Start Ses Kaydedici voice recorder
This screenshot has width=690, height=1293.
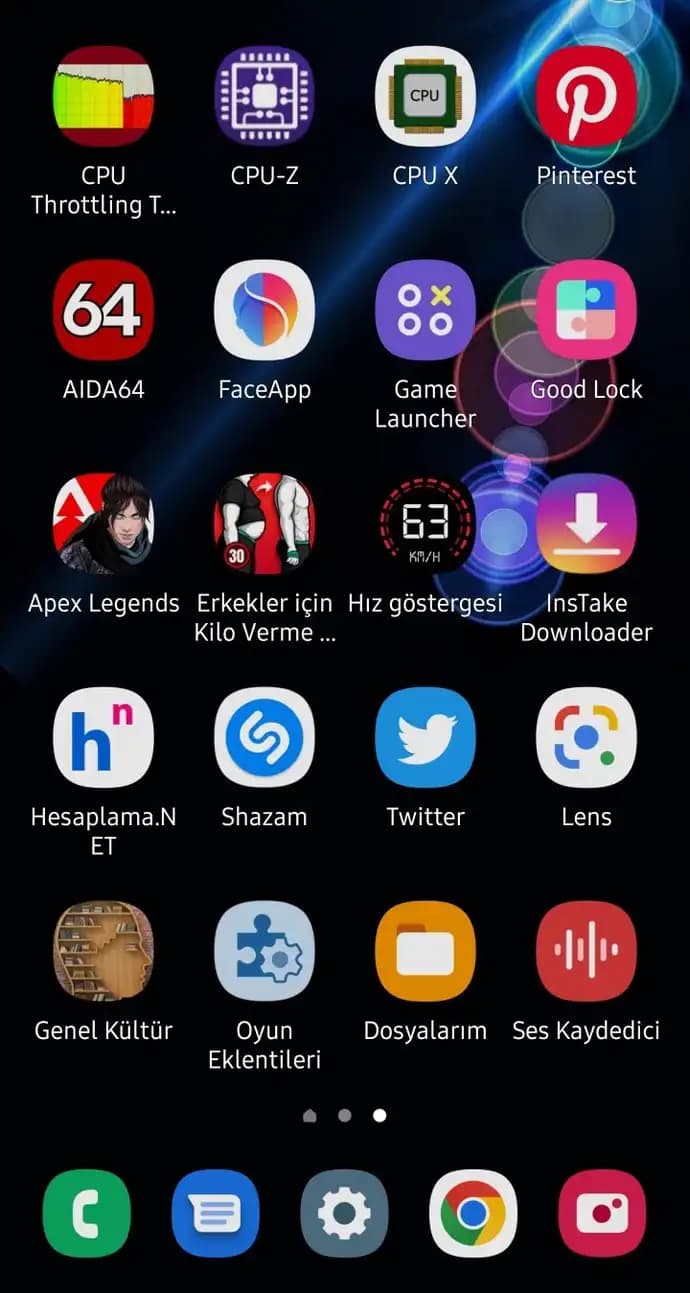(x=586, y=951)
